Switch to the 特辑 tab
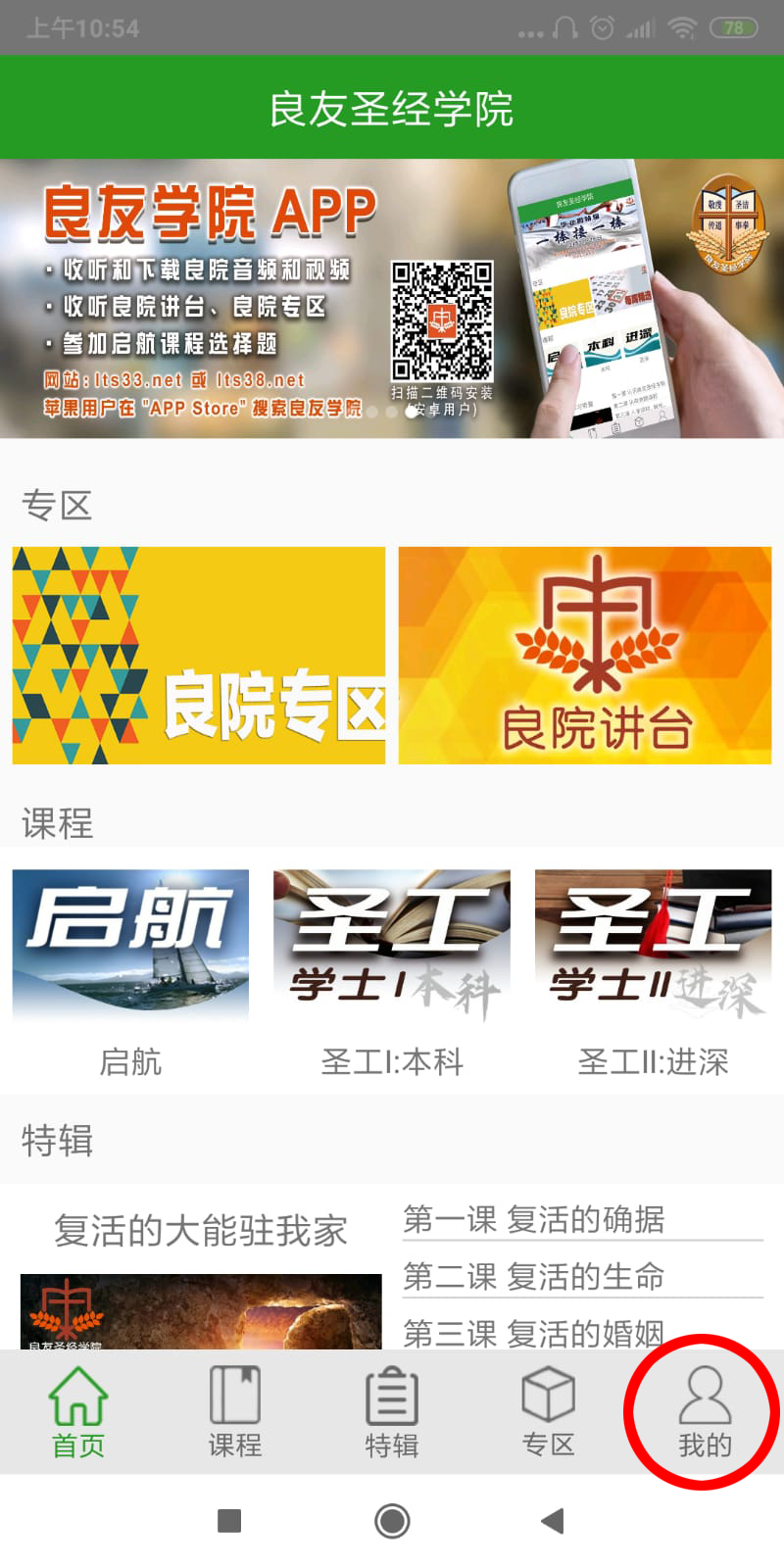This screenshot has width=784, height=1568. [392, 1411]
